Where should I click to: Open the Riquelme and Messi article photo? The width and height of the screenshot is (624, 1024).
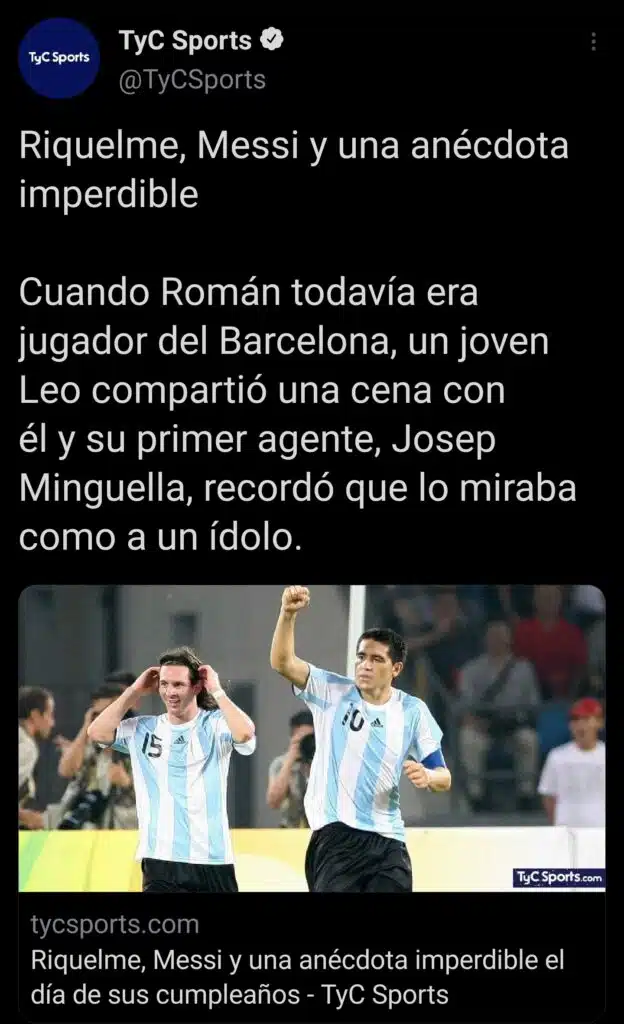coord(311,737)
